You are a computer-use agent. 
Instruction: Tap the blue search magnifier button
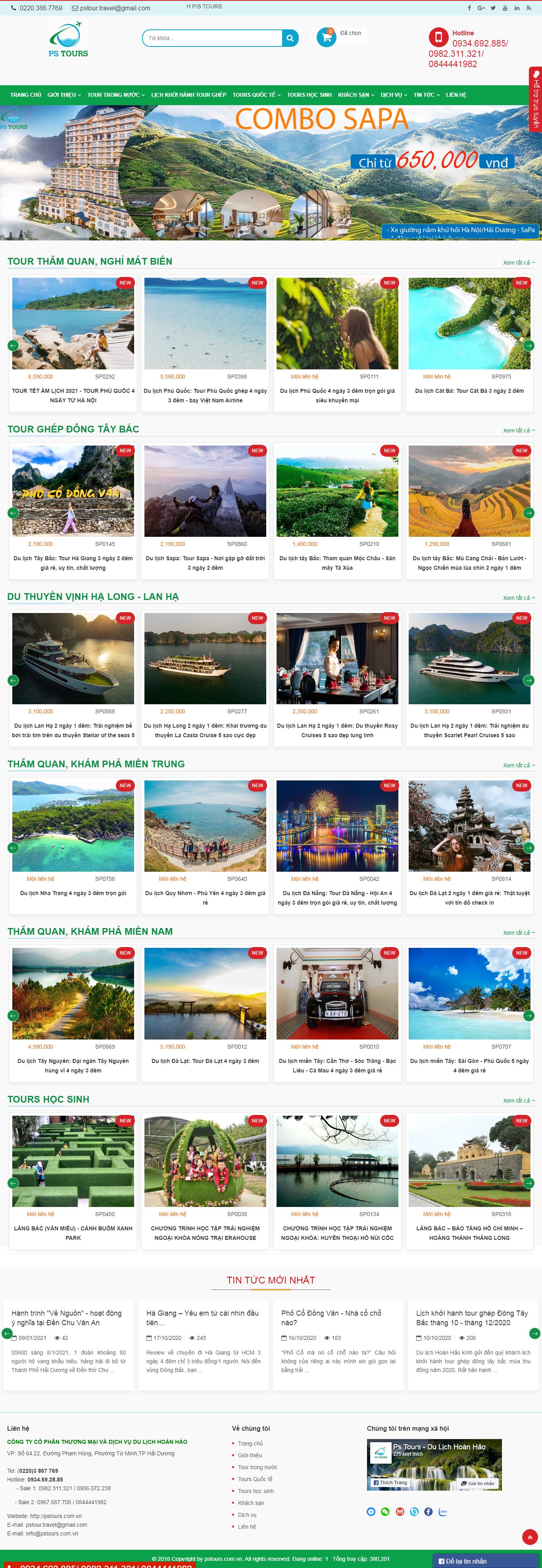click(290, 38)
